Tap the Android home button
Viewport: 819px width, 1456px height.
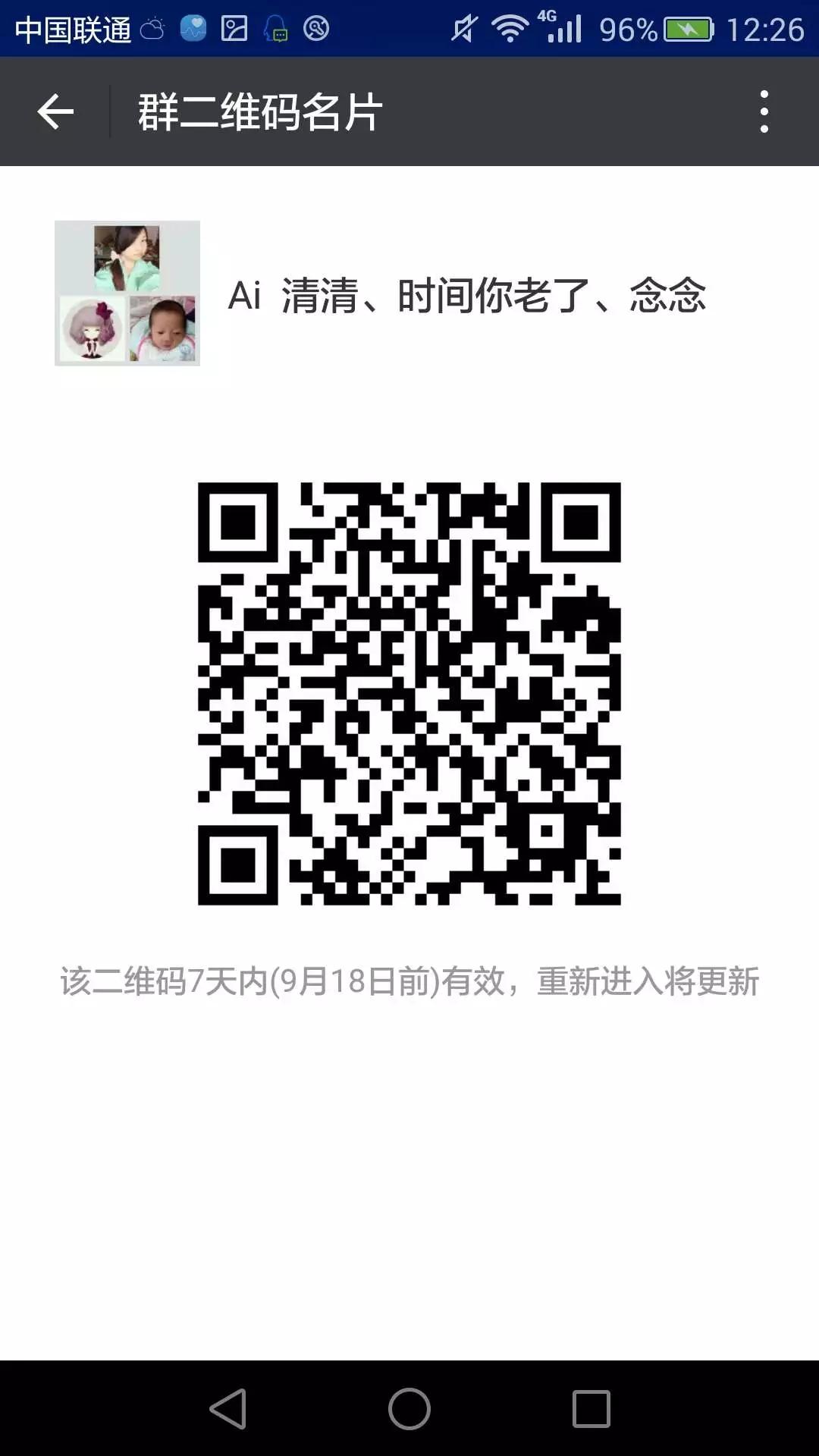(409, 1409)
